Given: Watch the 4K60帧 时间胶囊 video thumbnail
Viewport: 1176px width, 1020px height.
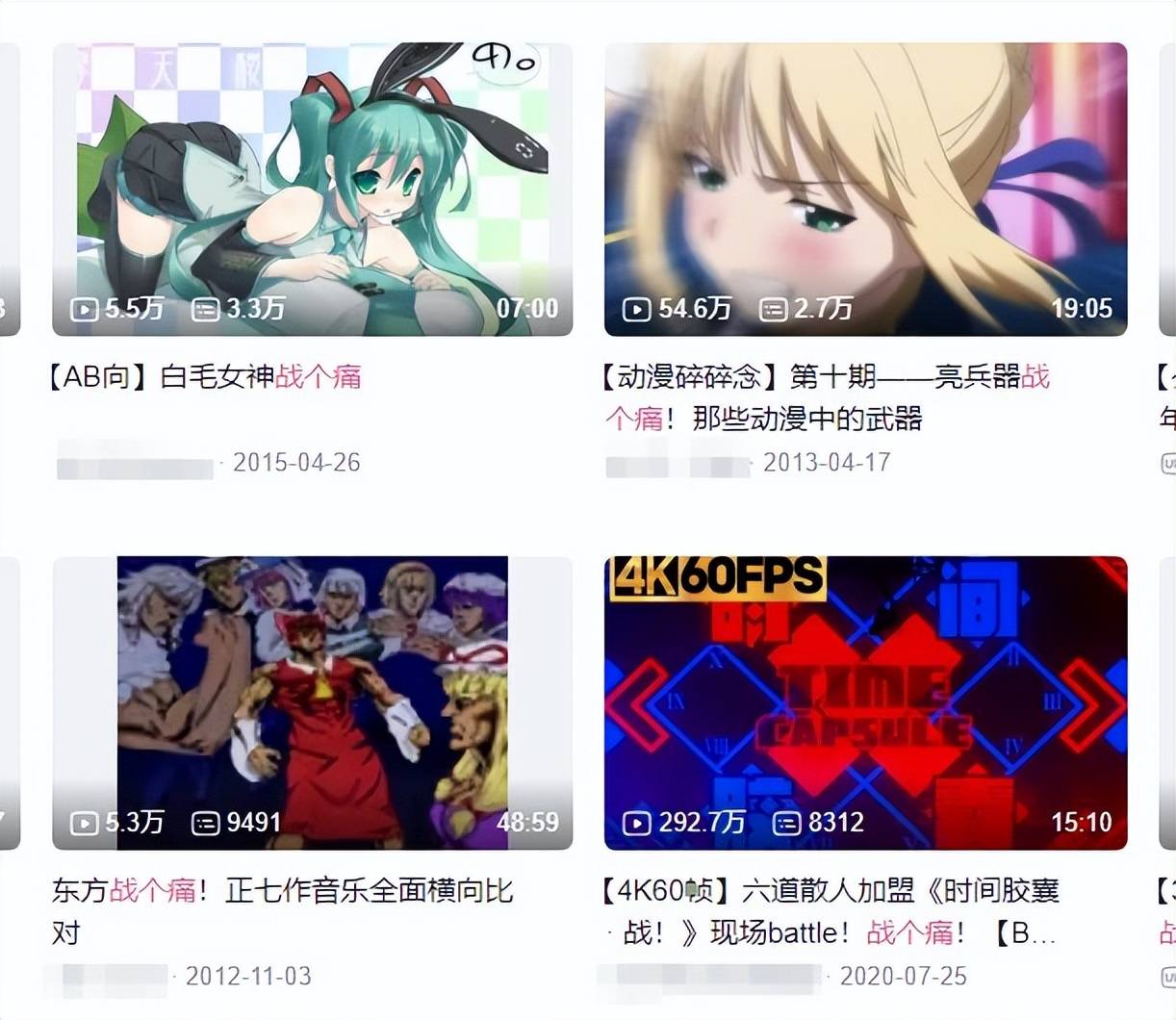Looking at the screenshot, I should click(x=865, y=702).
